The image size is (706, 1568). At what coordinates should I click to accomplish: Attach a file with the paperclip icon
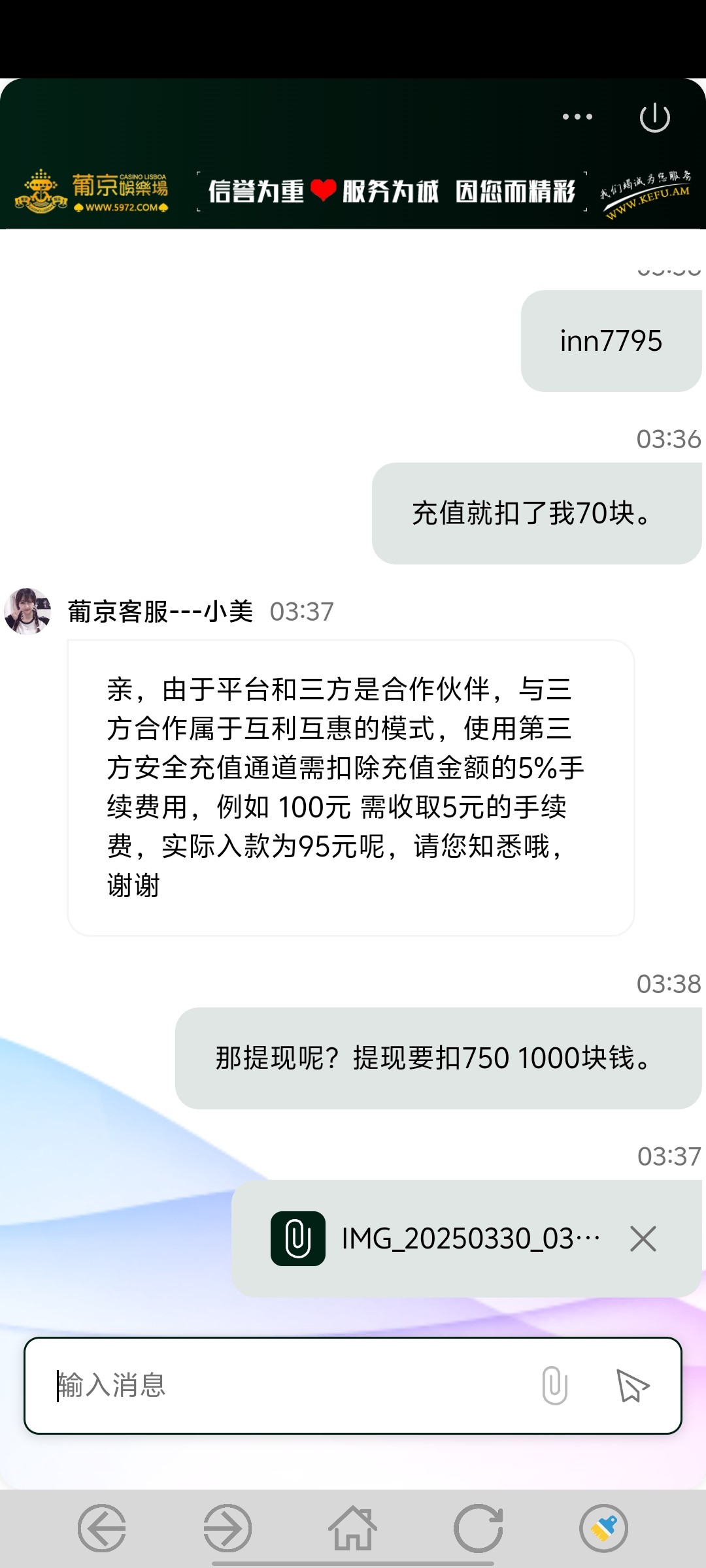point(554,1385)
